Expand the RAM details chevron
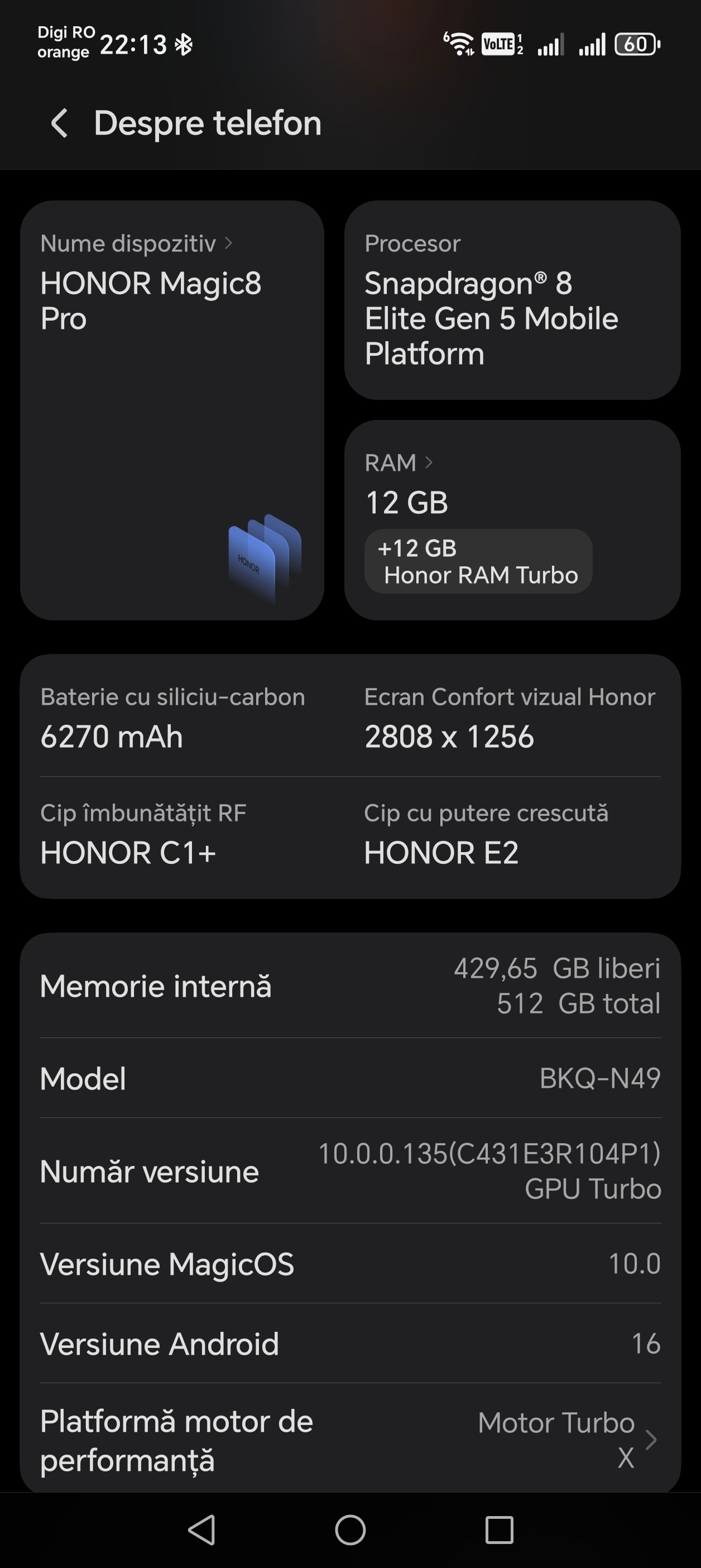The image size is (701, 1568). (x=430, y=462)
